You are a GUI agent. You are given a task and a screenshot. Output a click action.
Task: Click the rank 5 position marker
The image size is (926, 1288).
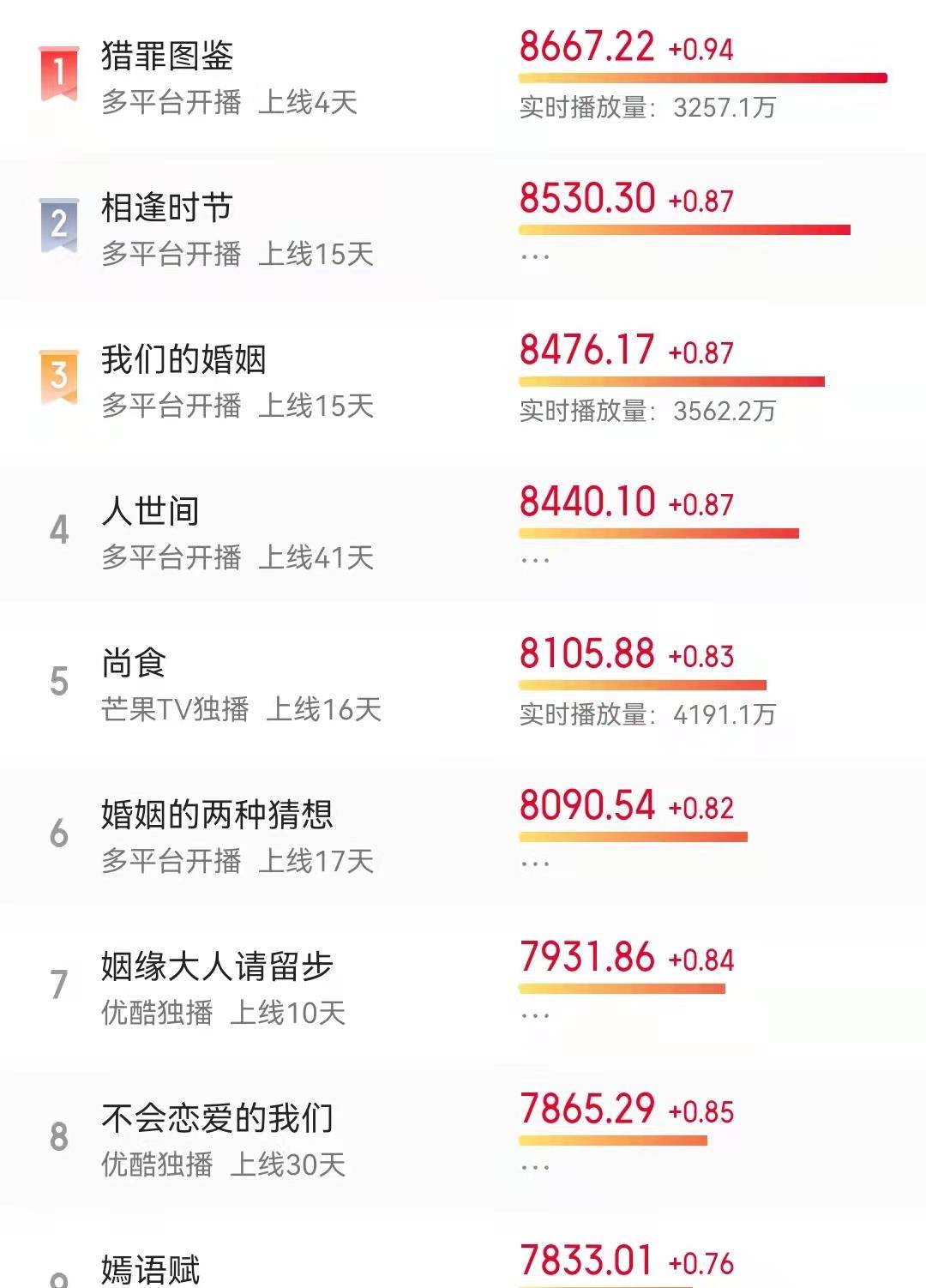click(58, 680)
